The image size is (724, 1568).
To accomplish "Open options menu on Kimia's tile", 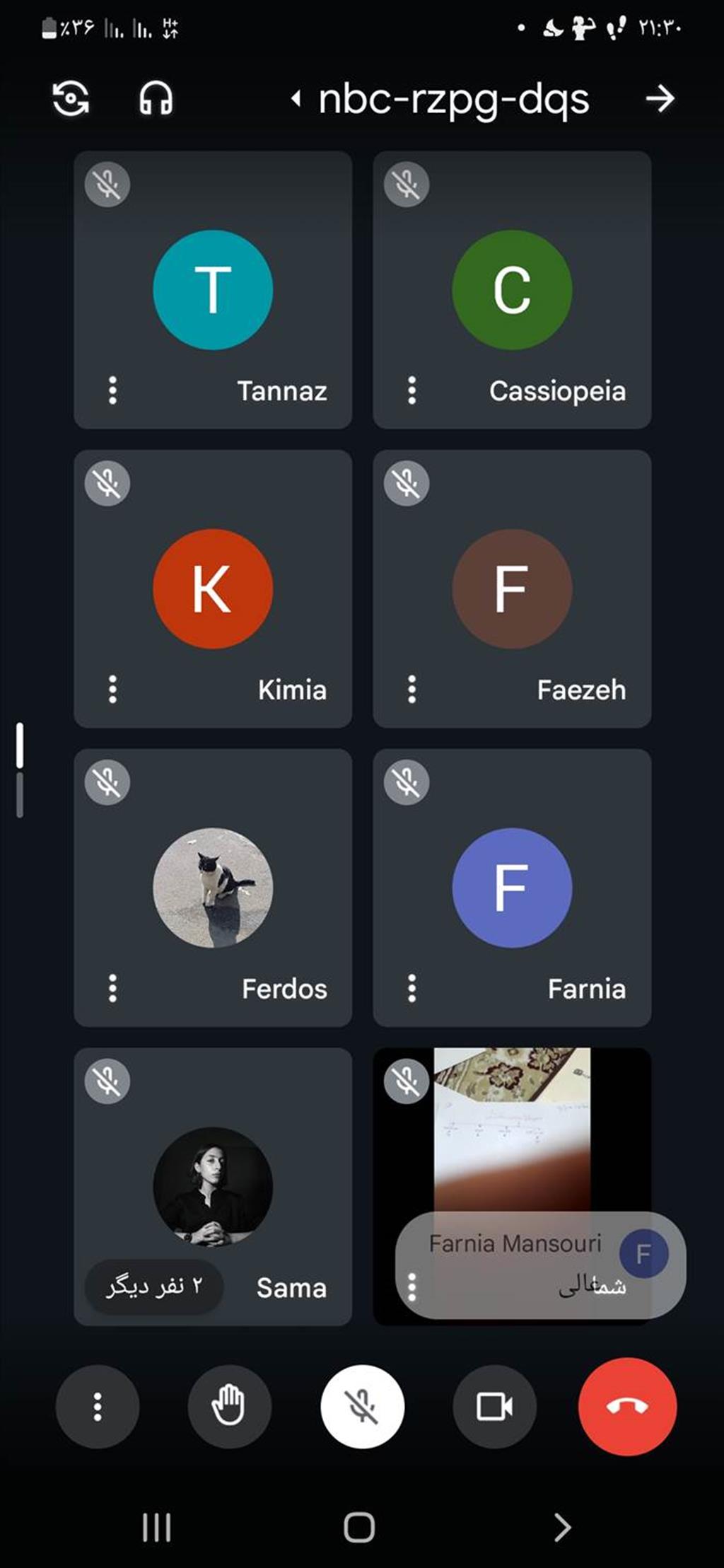I will click(112, 689).
